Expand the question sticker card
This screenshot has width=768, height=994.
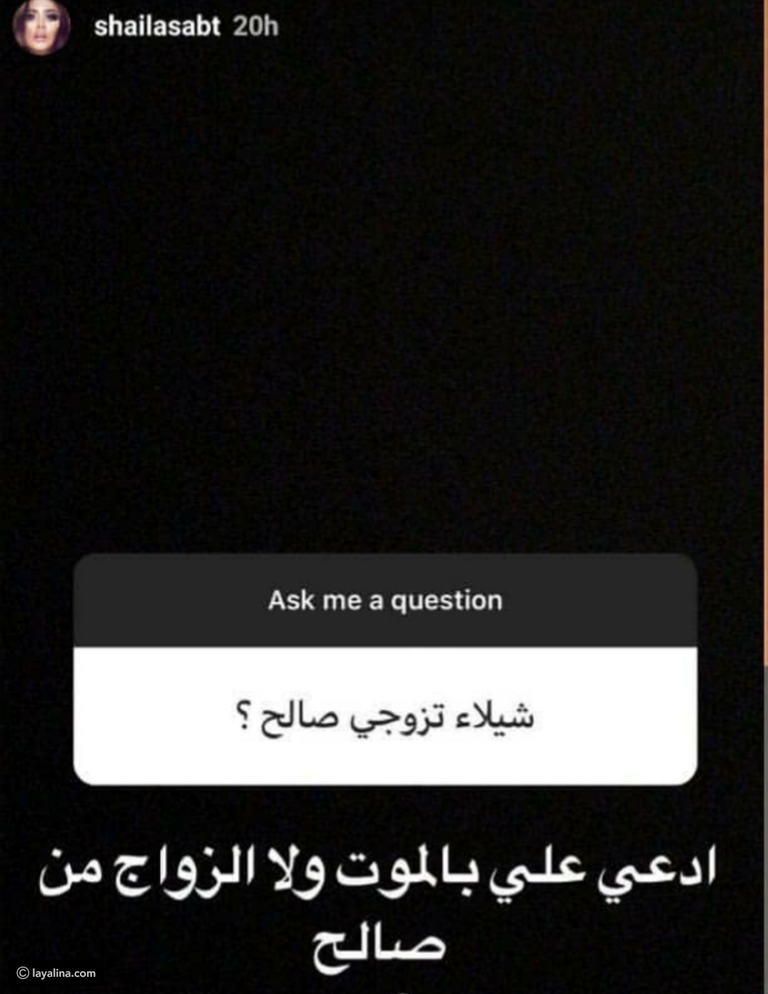(x=384, y=670)
